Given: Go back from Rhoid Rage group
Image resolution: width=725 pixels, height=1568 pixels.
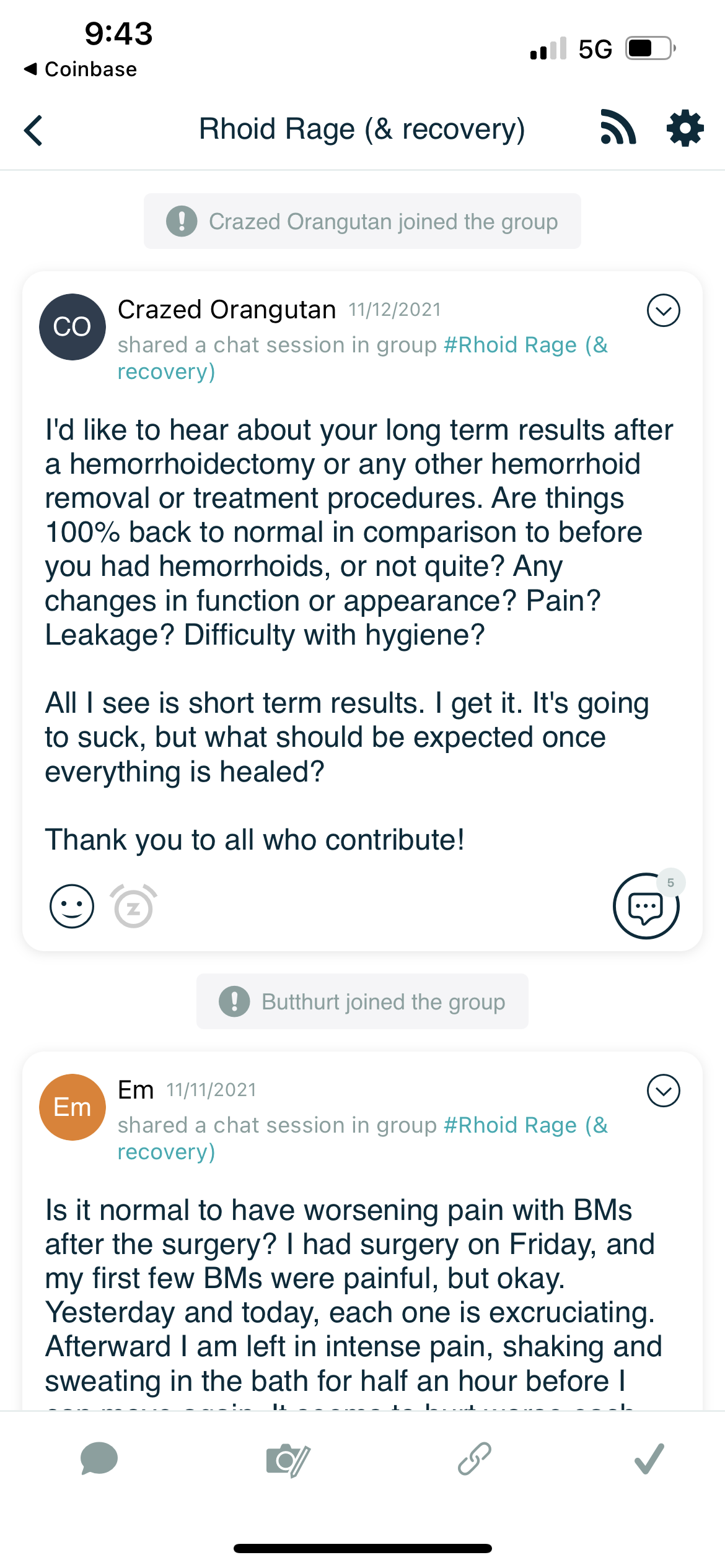Looking at the screenshot, I should pyautogui.click(x=33, y=131).
